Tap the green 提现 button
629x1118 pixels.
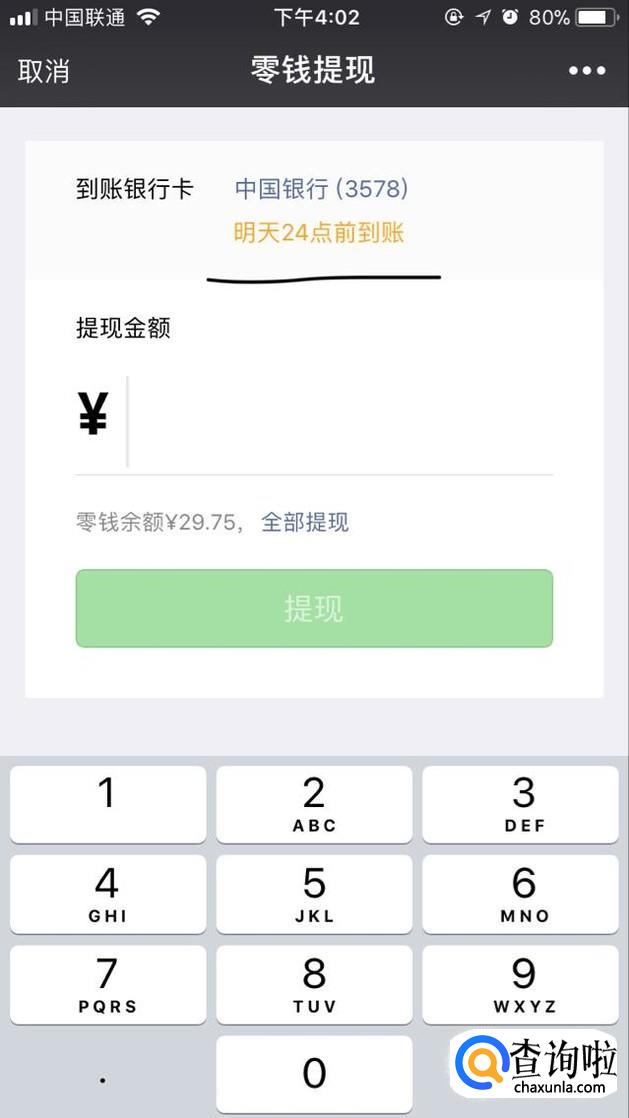[x=314, y=608]
